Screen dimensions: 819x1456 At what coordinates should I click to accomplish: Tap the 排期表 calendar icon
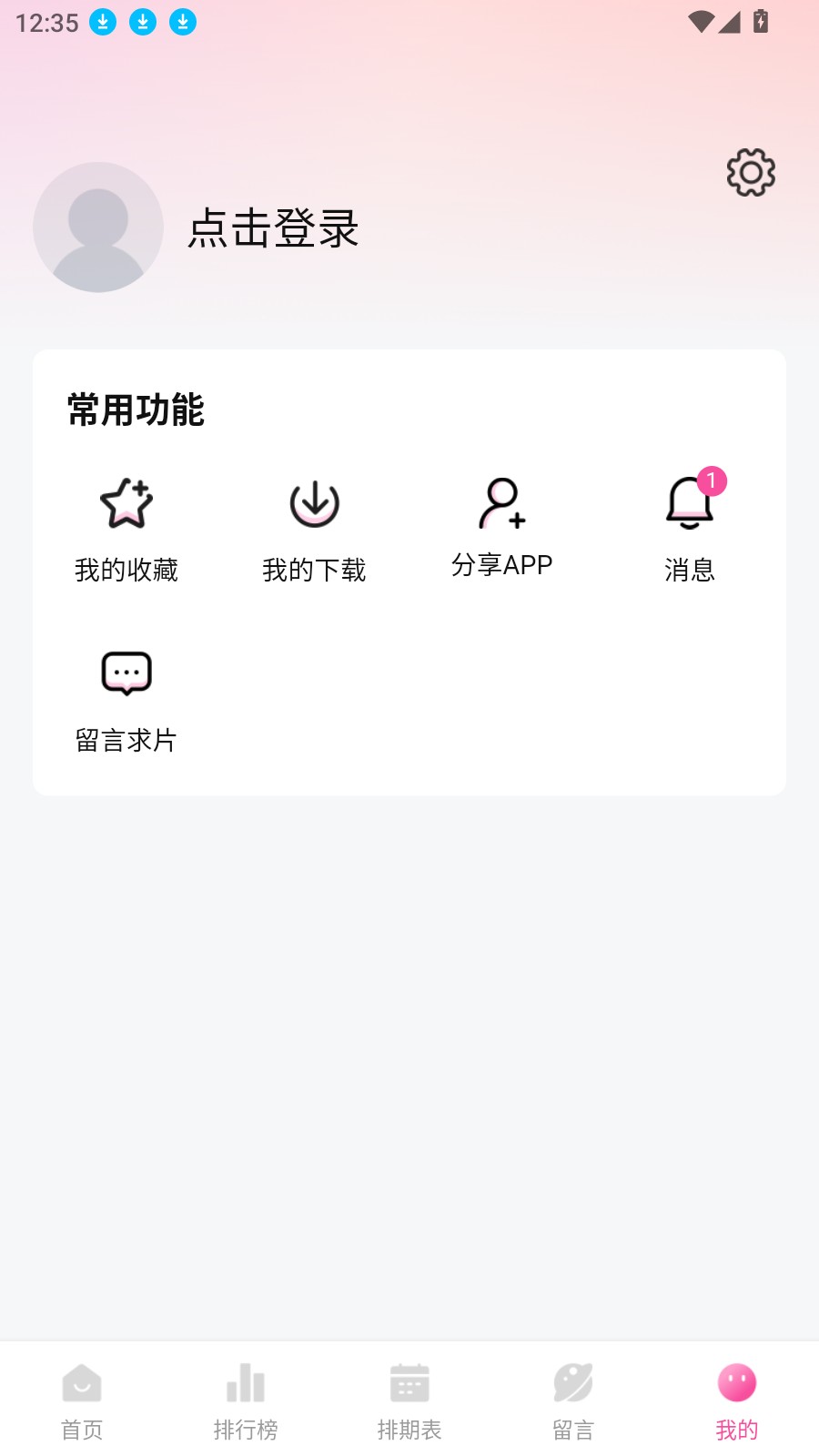pos(409,1381)
